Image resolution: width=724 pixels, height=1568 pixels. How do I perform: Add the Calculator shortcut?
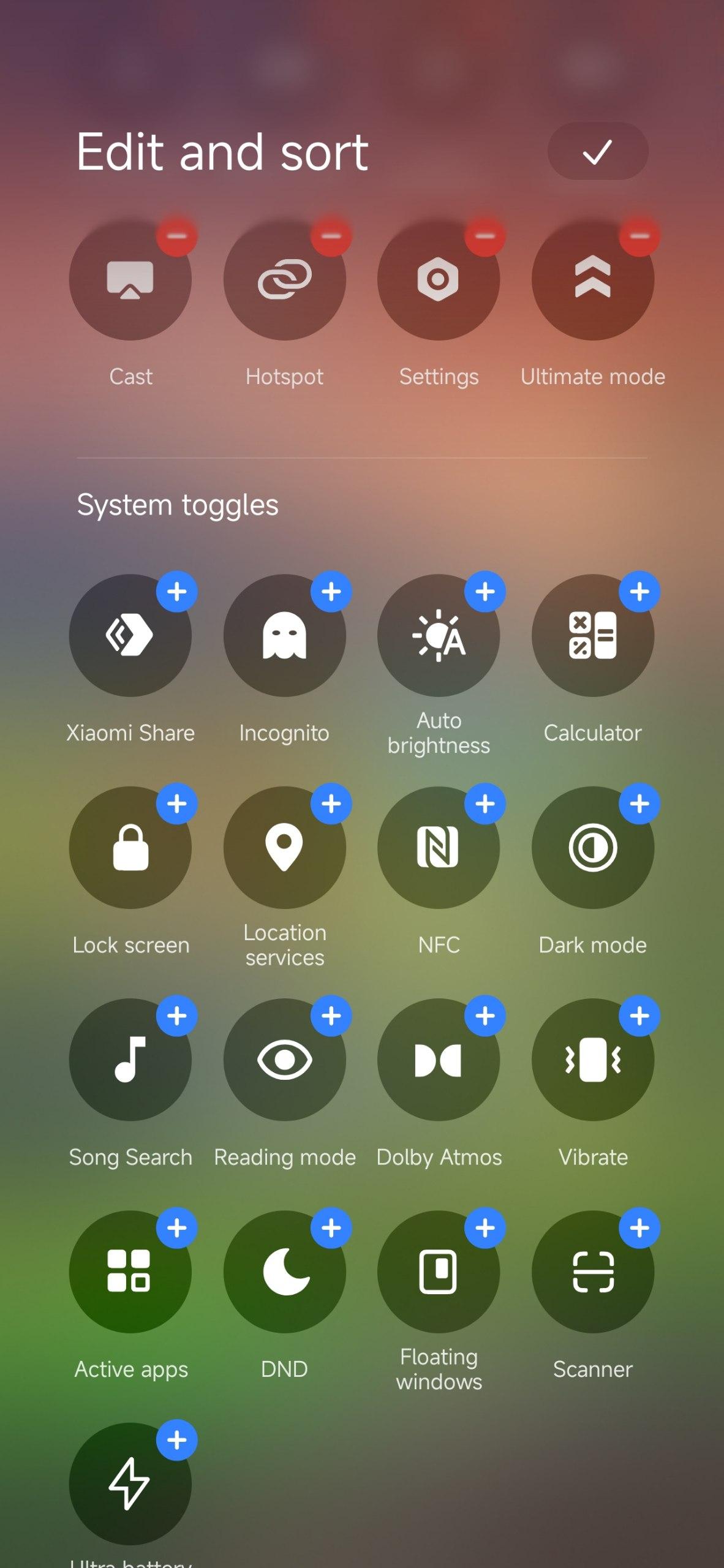coord(639,592)
